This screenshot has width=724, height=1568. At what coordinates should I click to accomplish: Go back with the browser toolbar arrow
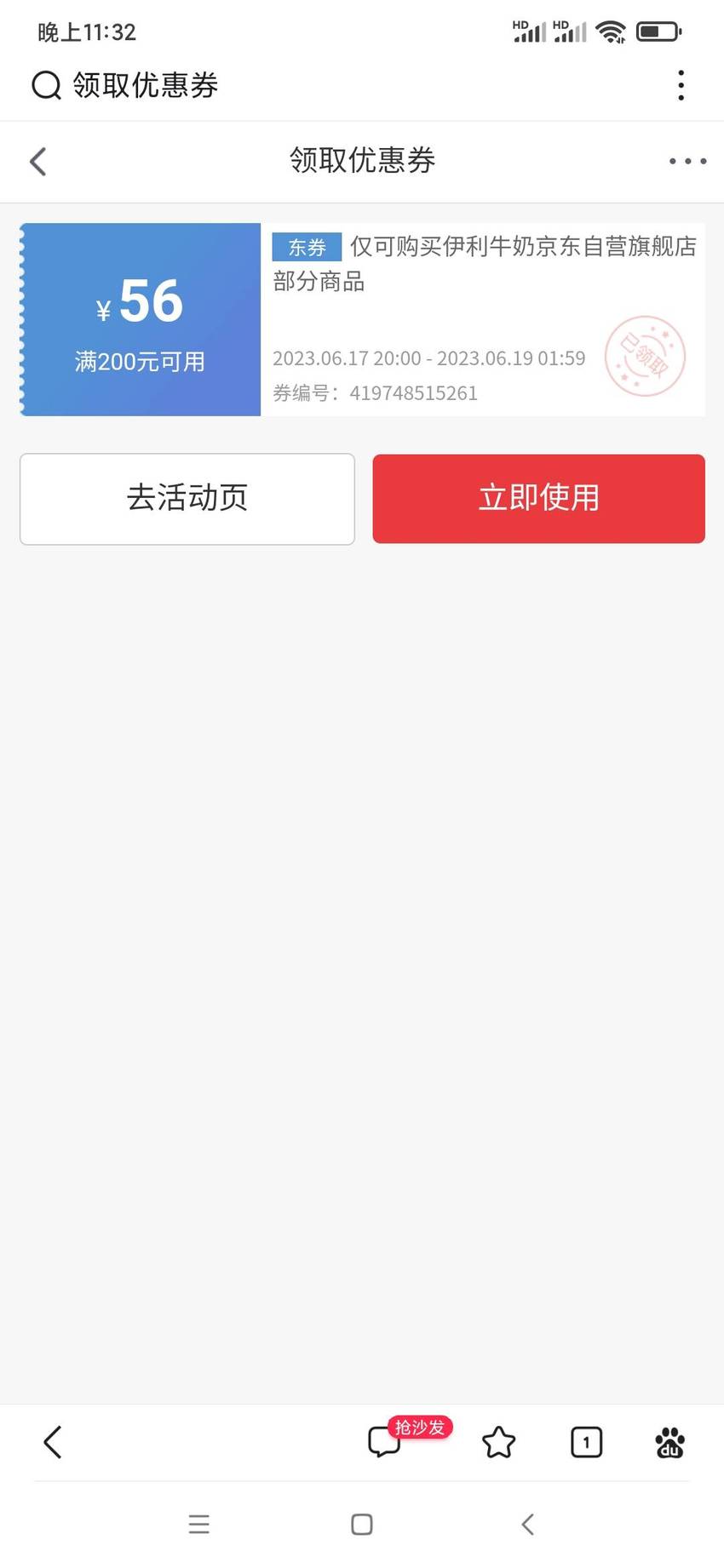point(53,1442)
